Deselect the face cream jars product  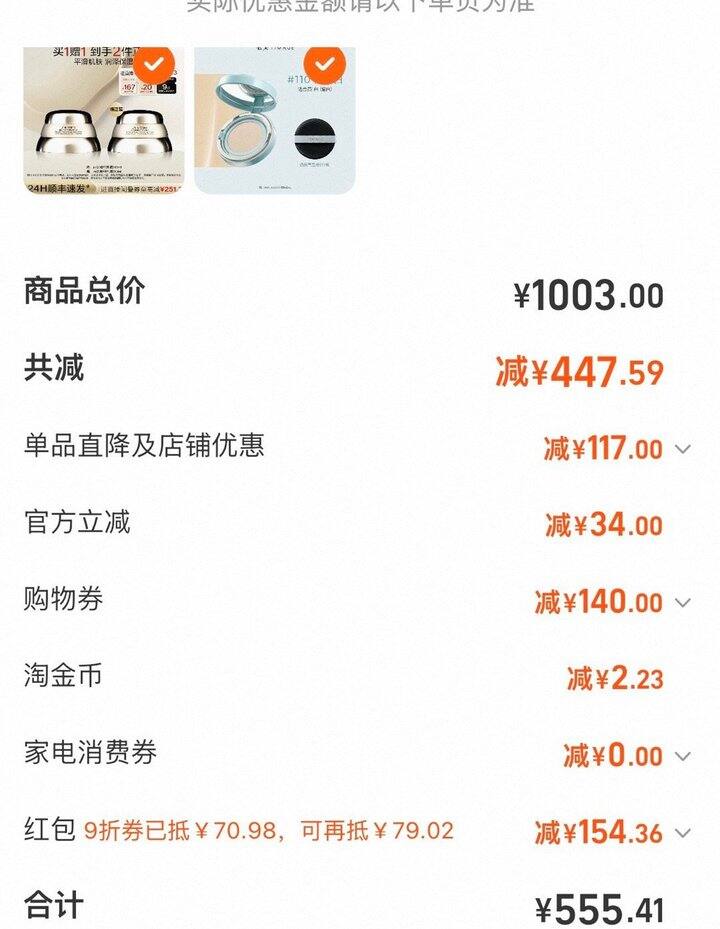pyautogui.click(x=154, y=65)
